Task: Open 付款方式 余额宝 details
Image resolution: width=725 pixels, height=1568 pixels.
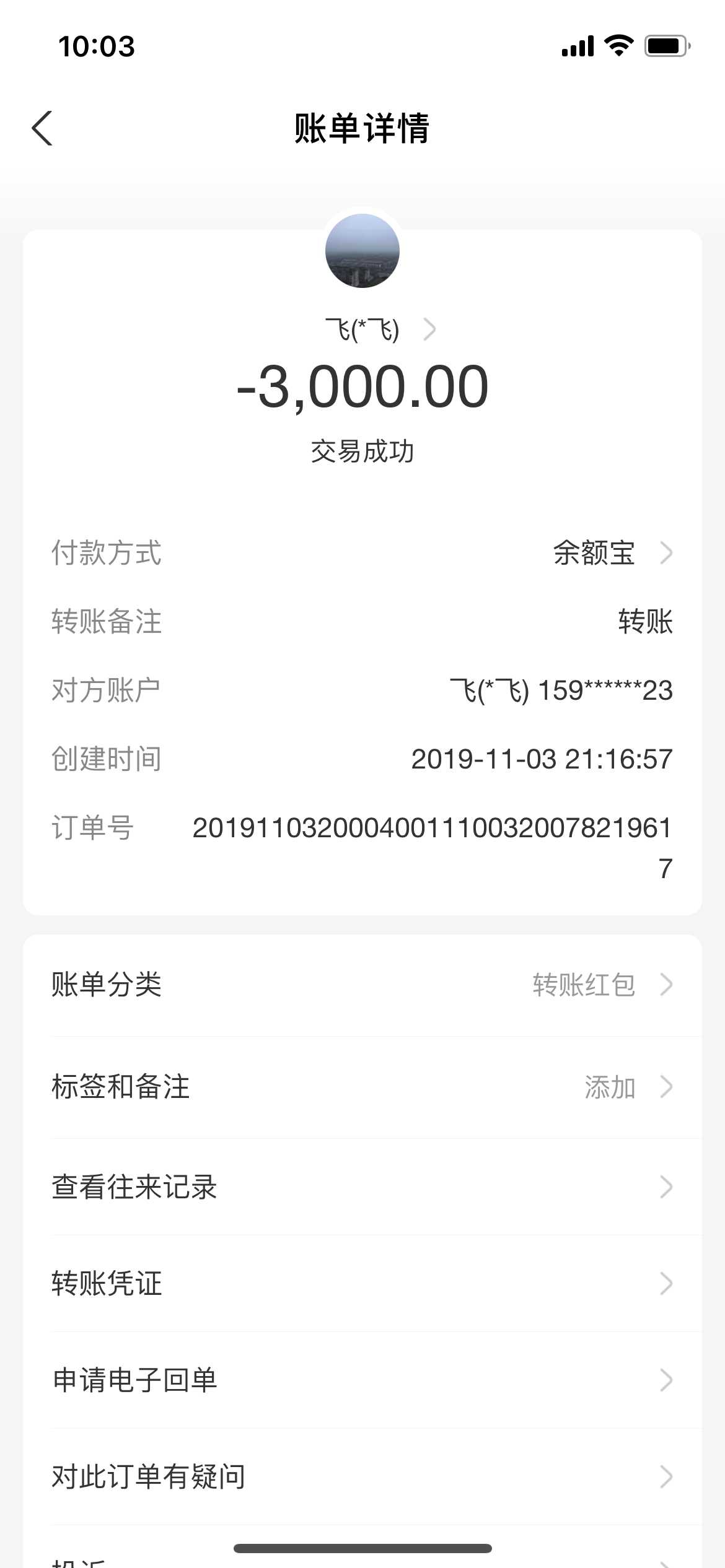Action: (x=610, y=553)
